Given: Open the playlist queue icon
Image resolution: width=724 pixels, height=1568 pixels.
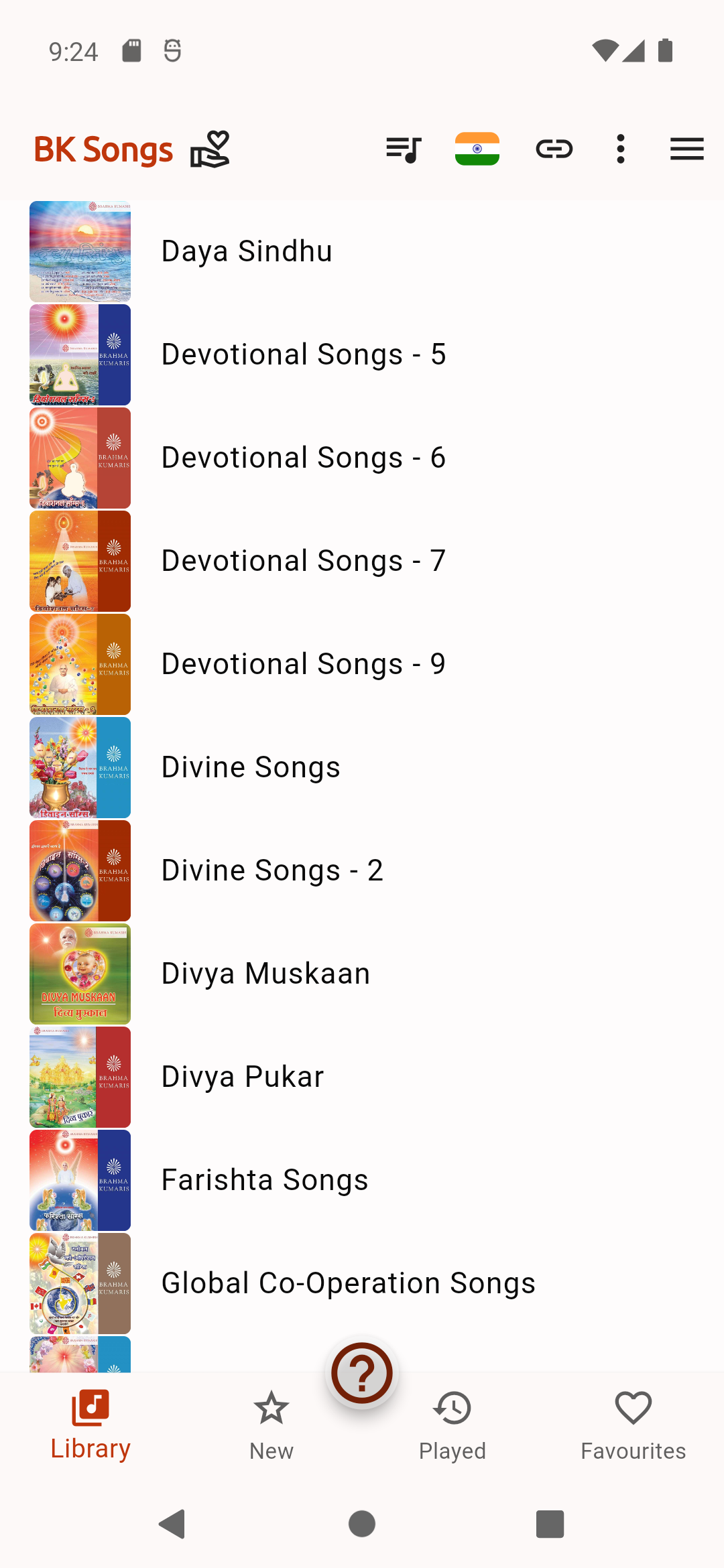Looking at the screenshot, I should click(404, 149).
